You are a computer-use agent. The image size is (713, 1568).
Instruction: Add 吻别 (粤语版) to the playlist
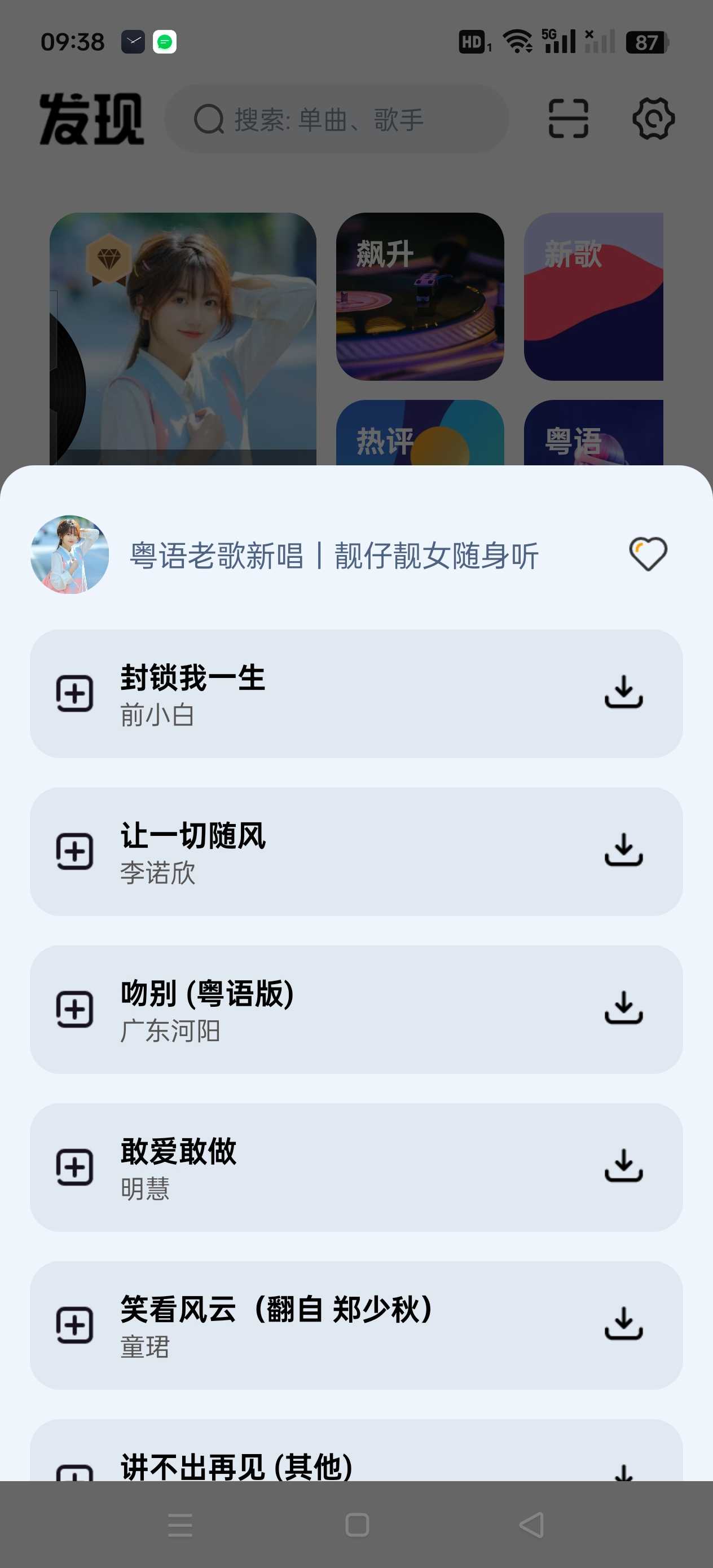pos(74,1009)
